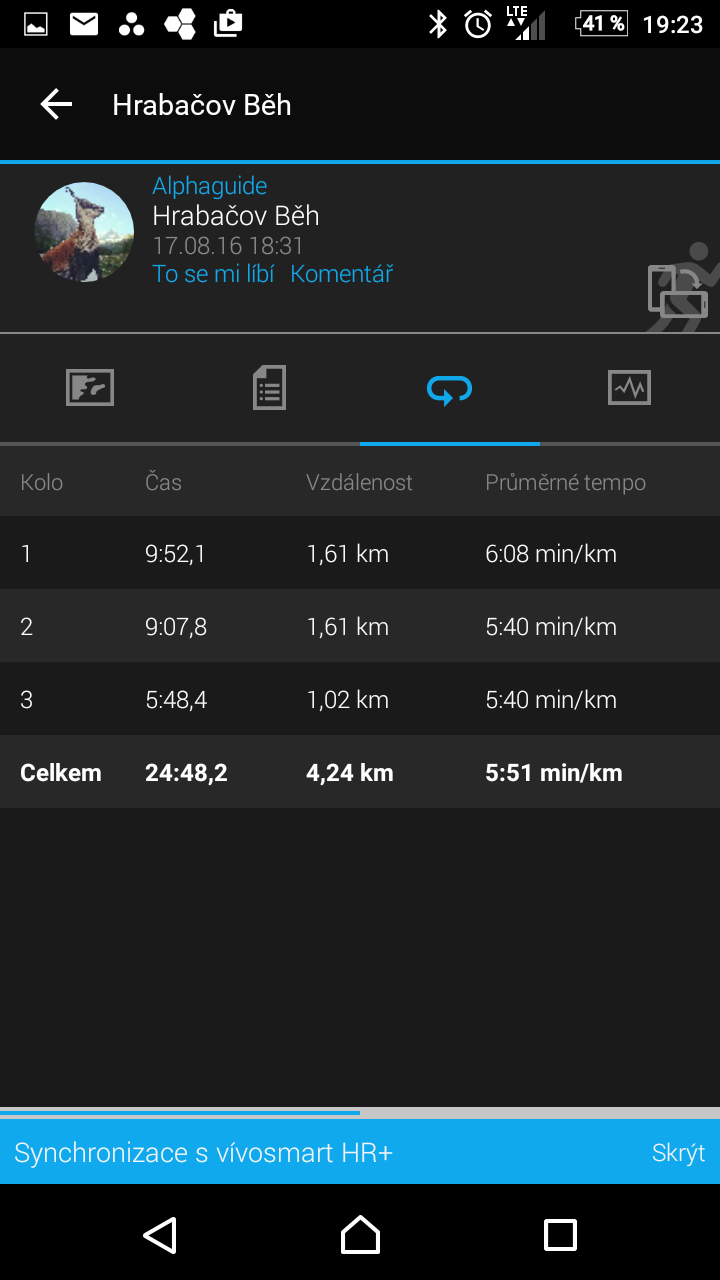Open the clipboard app icon
Screen dimensions: 720x1280
pyautogui.click(x=225, y=24)
